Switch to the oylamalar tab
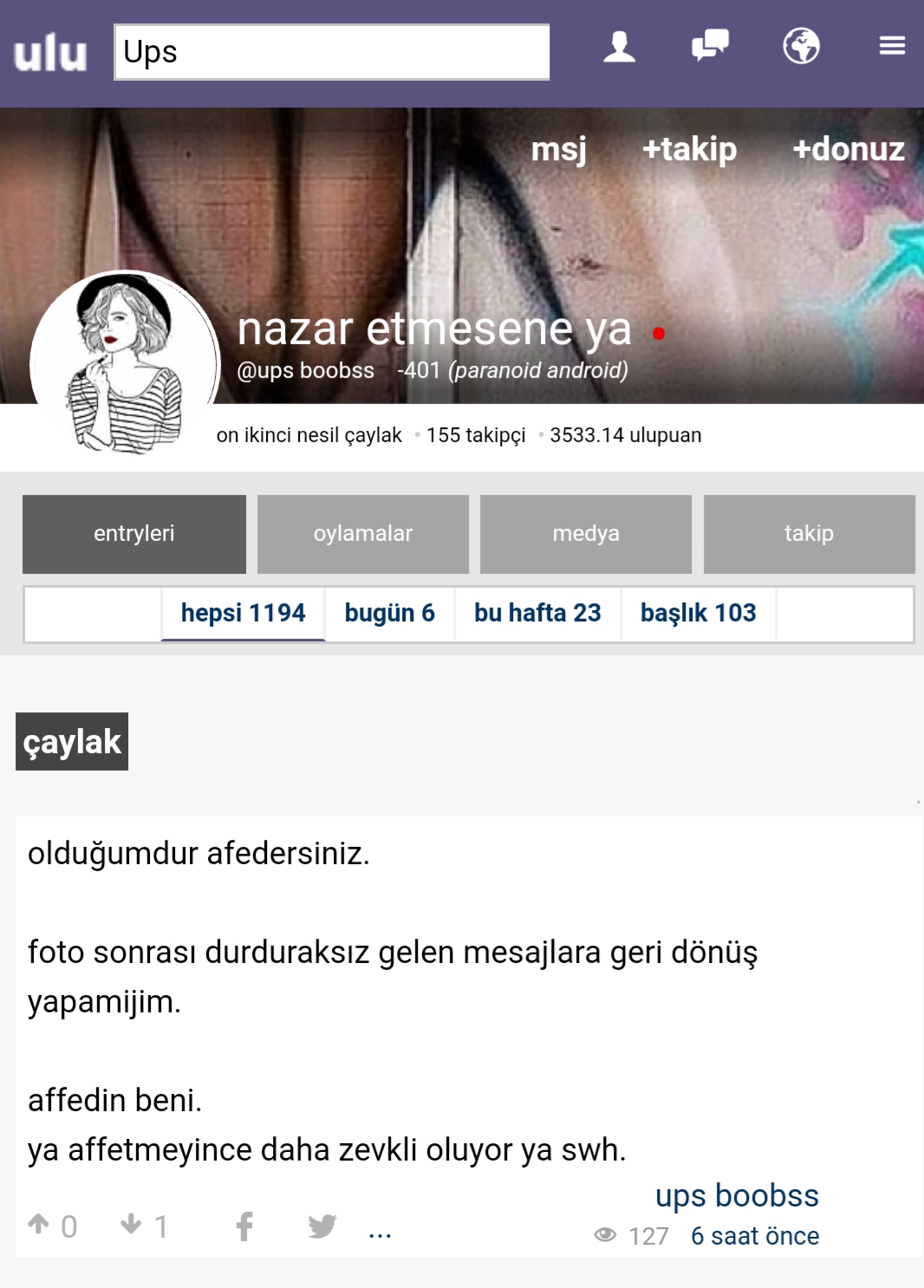 pos(362,534)
